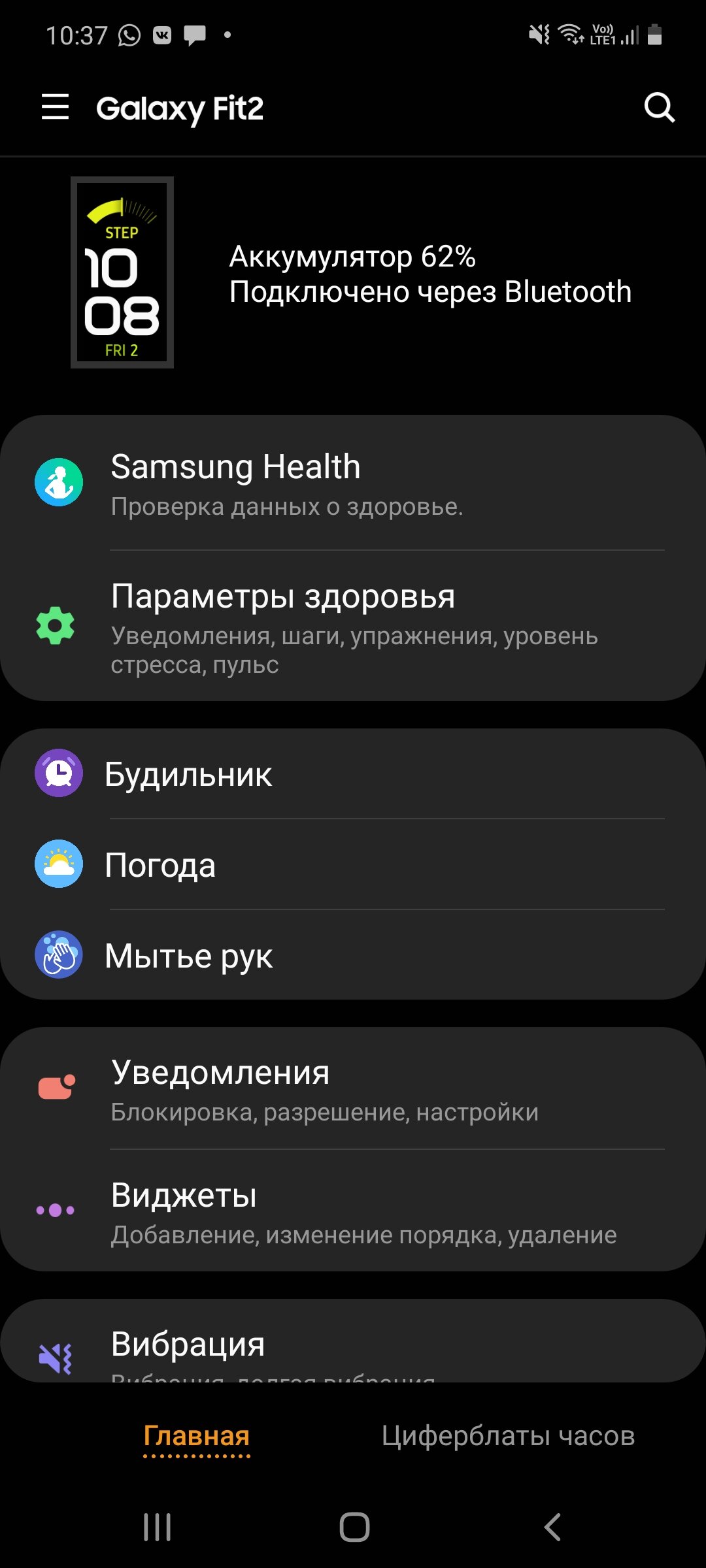Select the Главная tab
Image resolution: width=706 pixels, height=1568 pixels.
pyautogui.click(x=197, y=1436)
